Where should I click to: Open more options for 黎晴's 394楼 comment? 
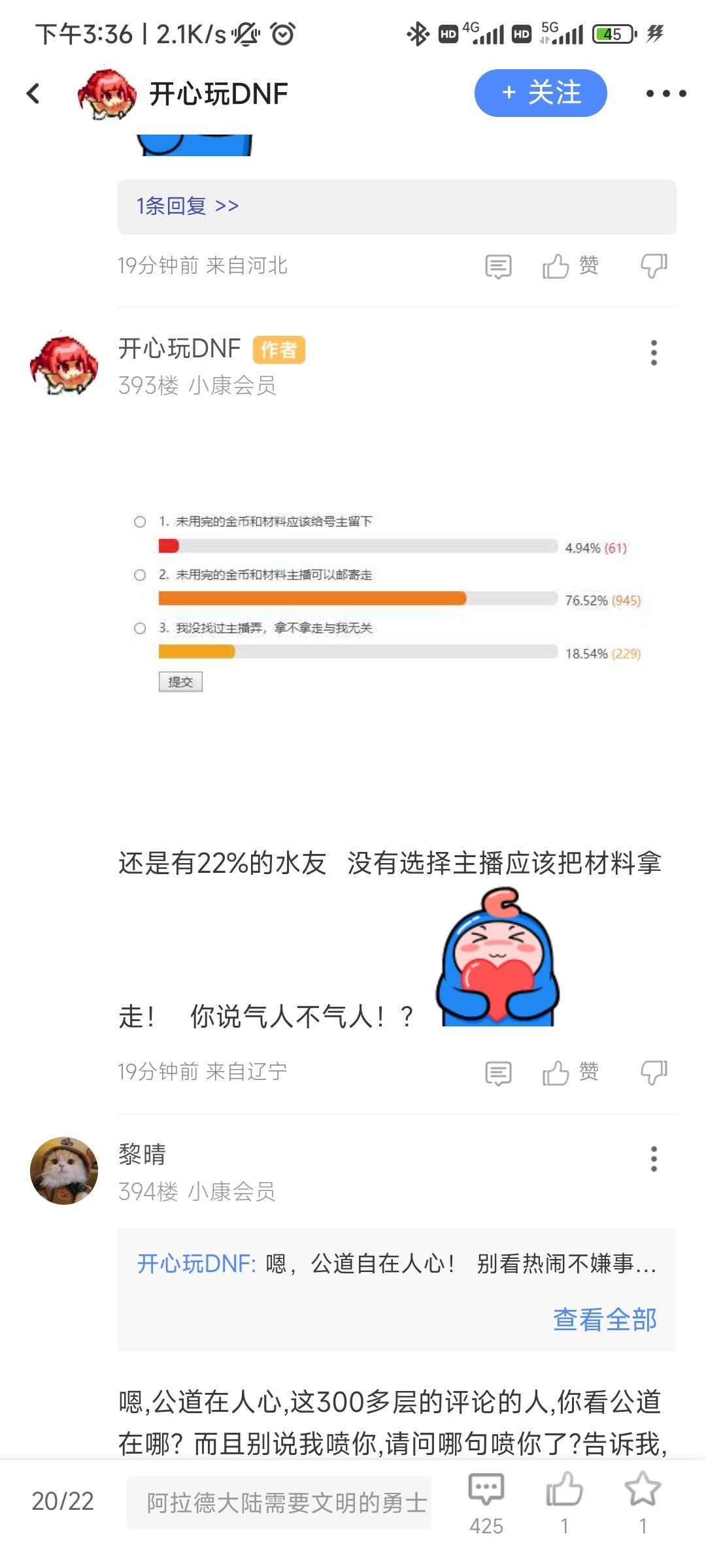coord(654,1159)
